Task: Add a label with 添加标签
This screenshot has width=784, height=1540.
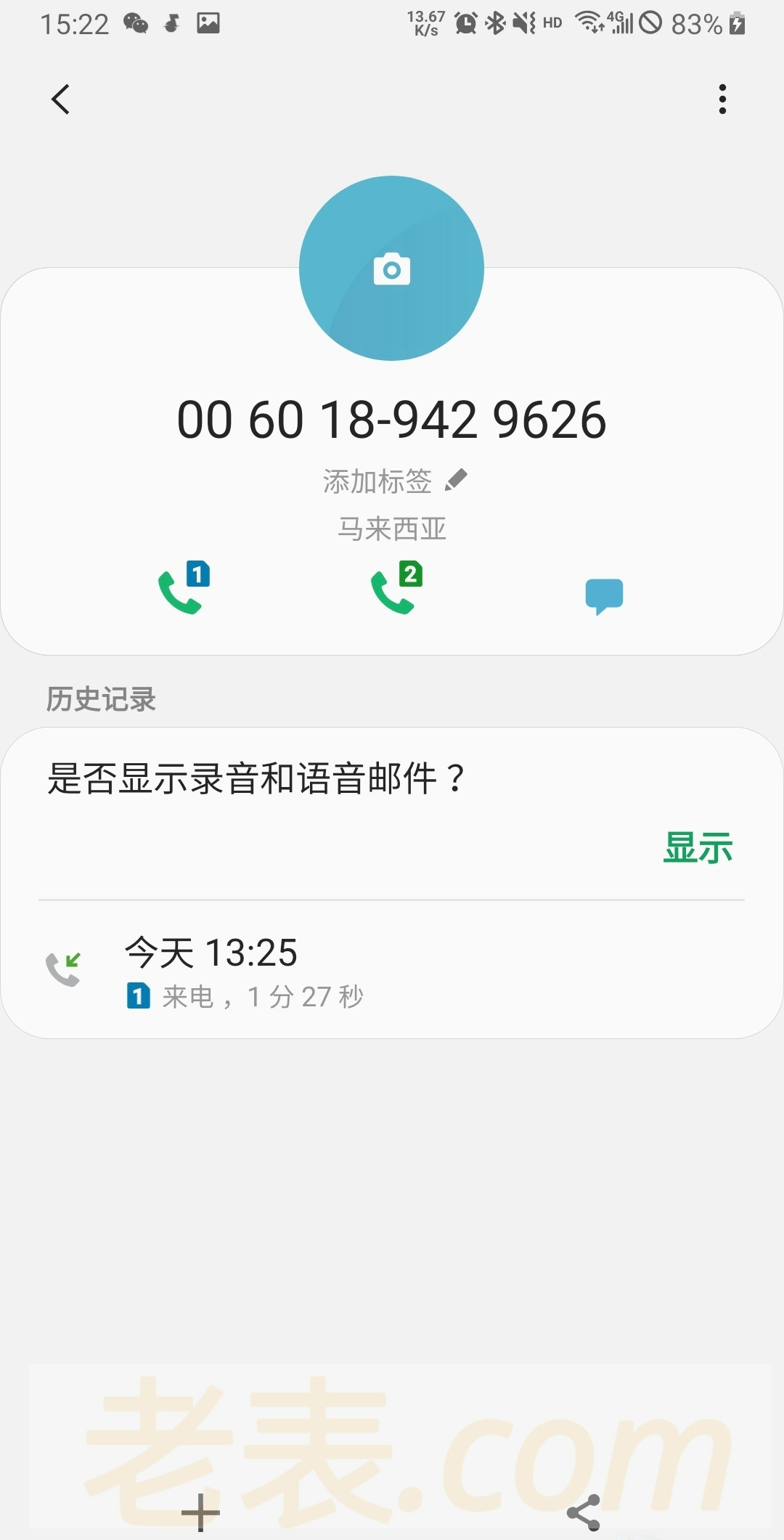Action: click(x=393, y=481)
